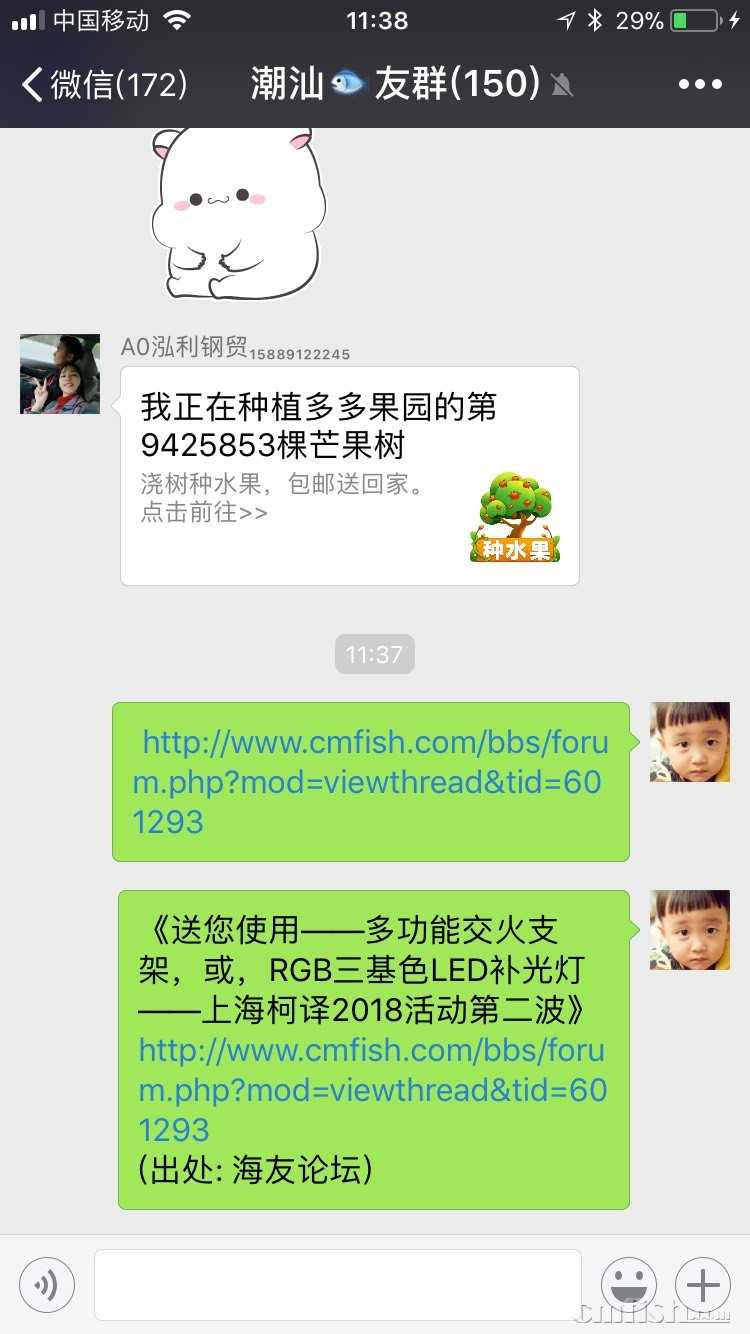
Task: Switch to voice message input
Action: pos(47,1284)
